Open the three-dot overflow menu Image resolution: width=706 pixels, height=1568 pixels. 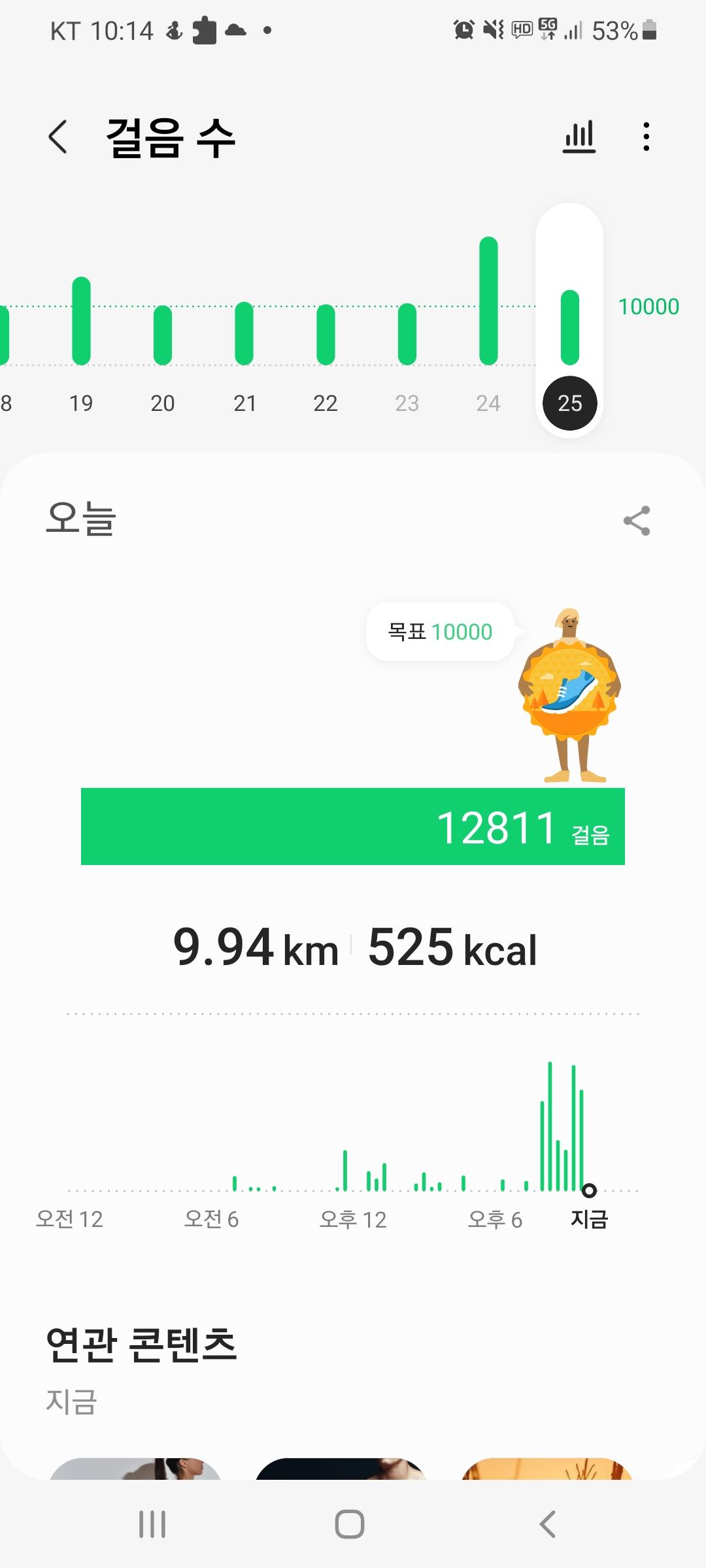(646, 137)
